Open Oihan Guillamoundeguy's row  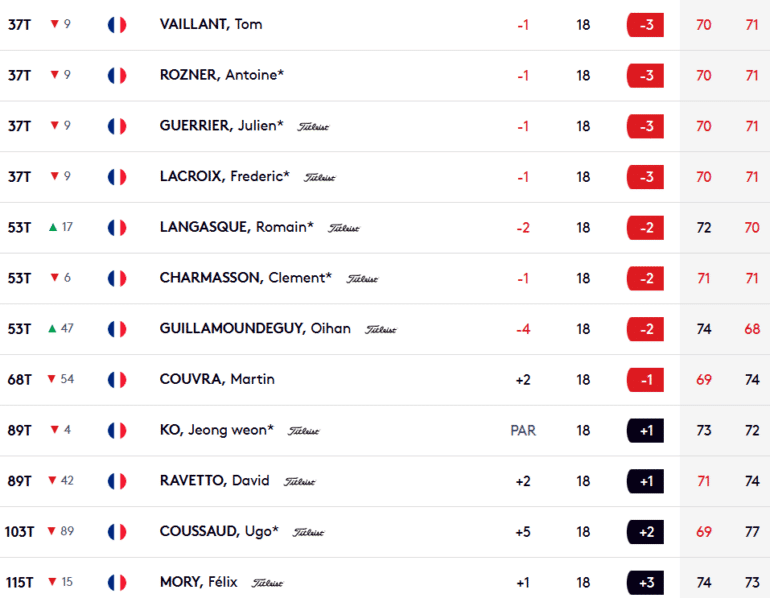pos(255,329)
